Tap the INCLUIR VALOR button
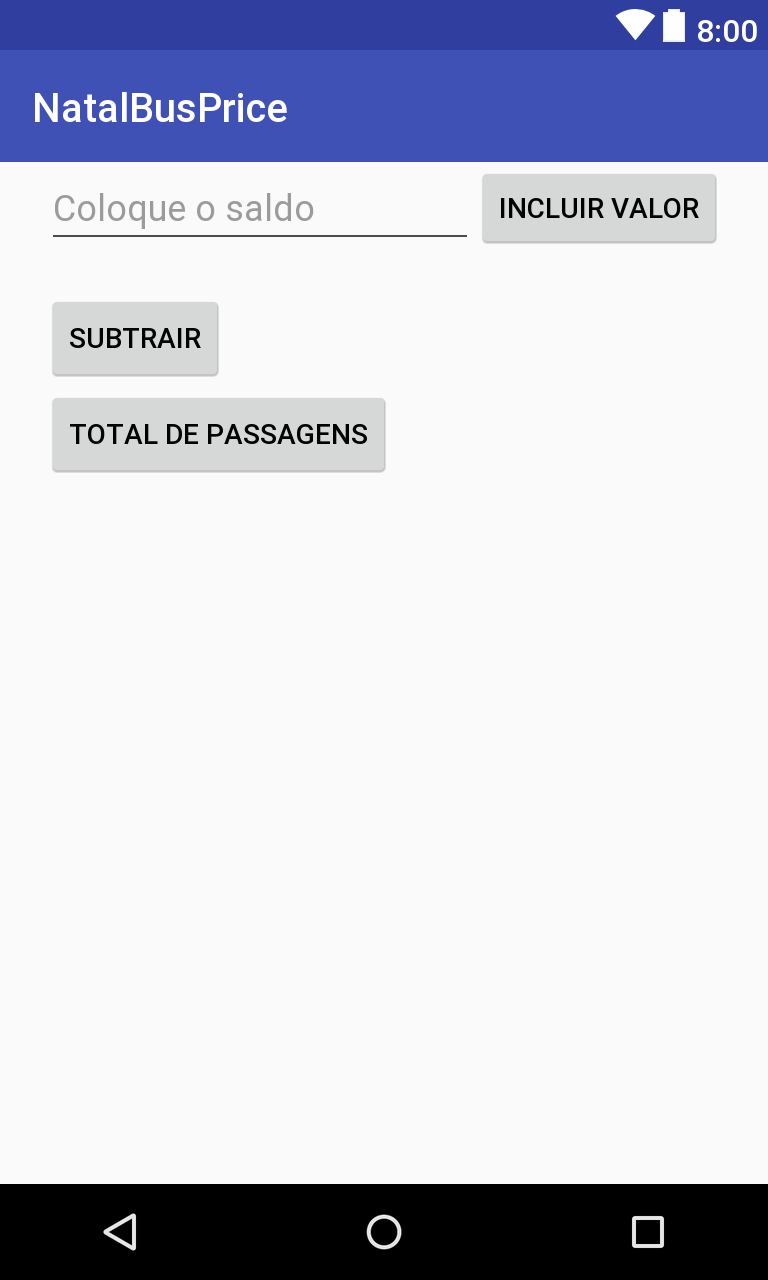This screenshot has width=768, height=1280. [x=599, y=208]
